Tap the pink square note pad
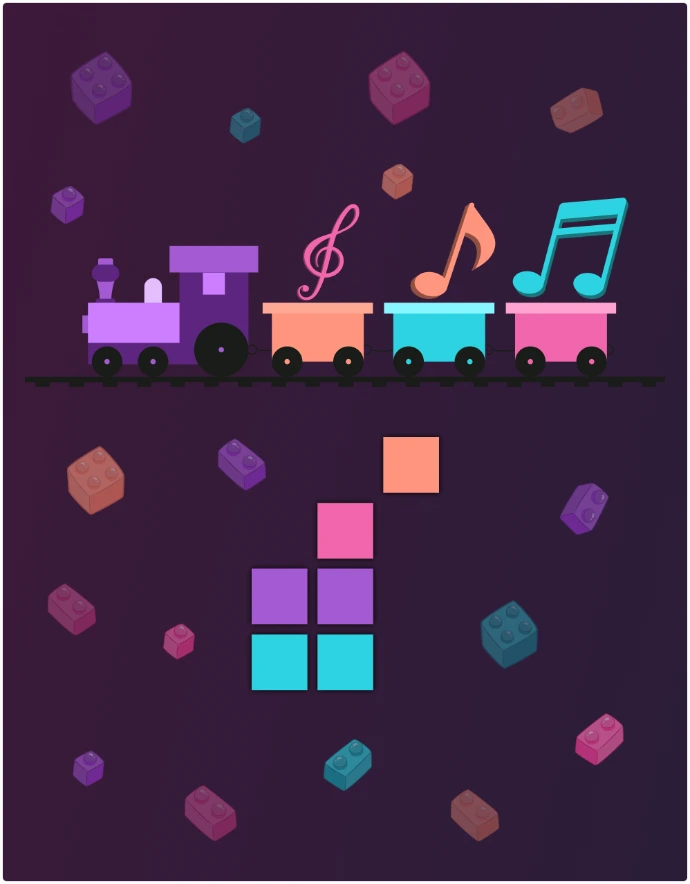The image size is (690, 884). 345,531
